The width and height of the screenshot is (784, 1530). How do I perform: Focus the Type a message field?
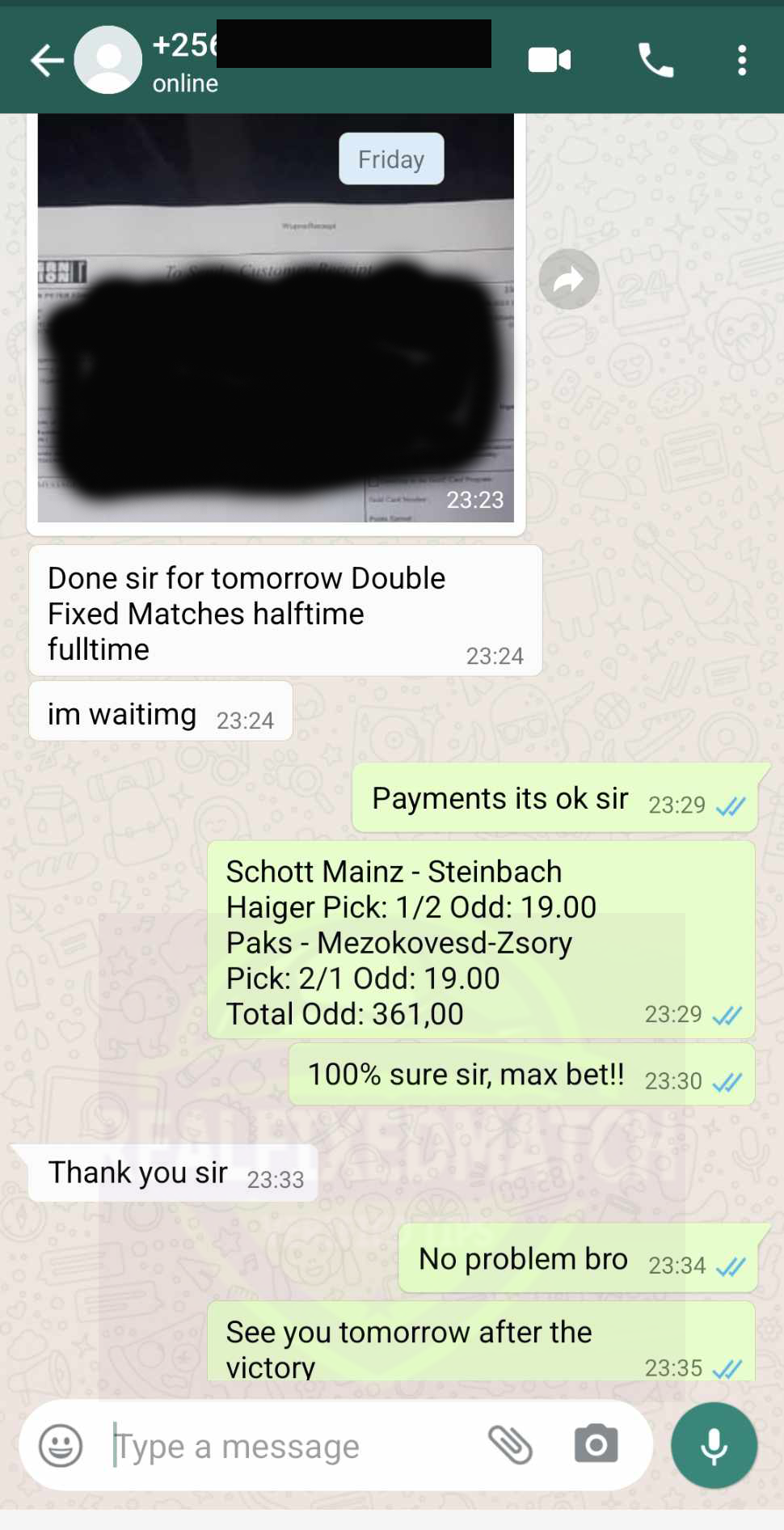[291, 1446]
